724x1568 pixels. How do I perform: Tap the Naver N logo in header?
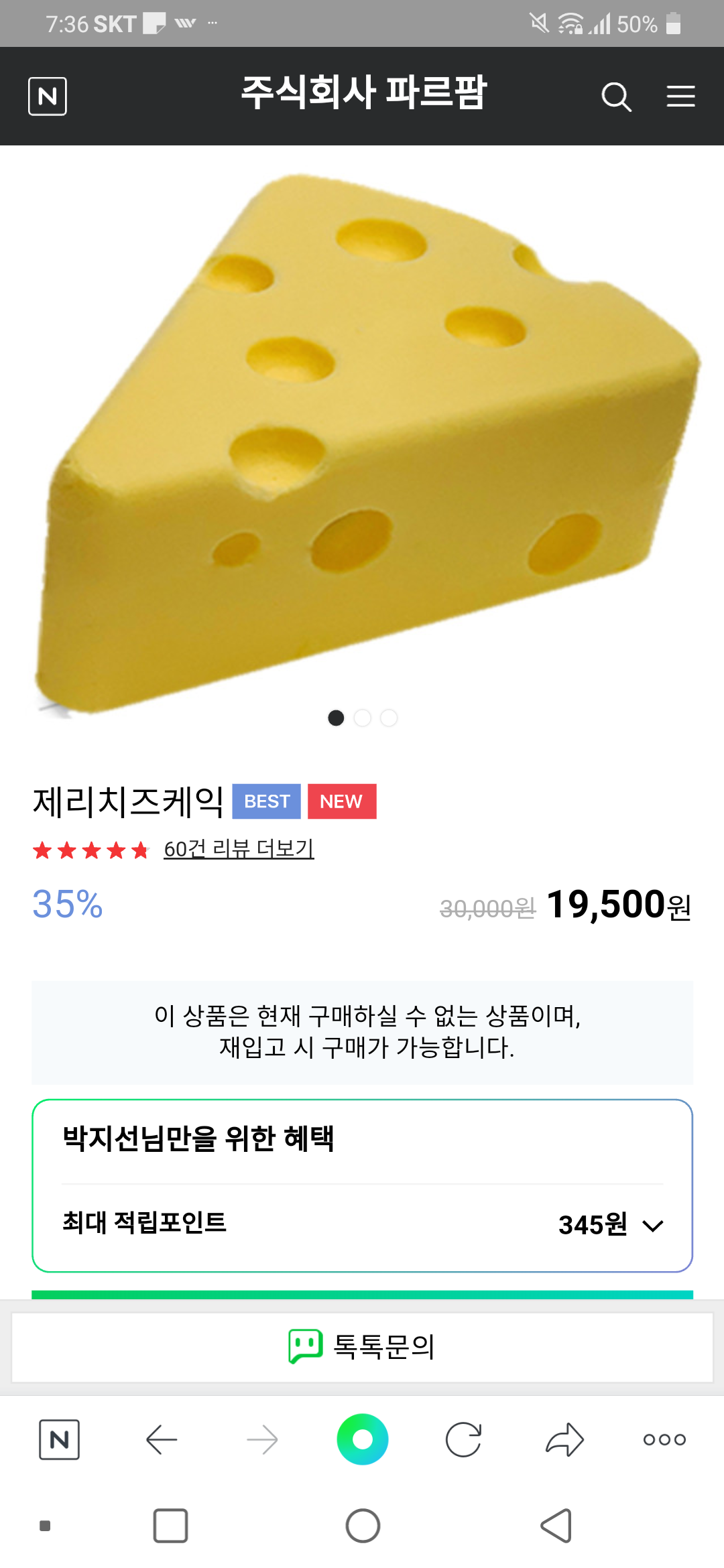(x=48, y=96)
